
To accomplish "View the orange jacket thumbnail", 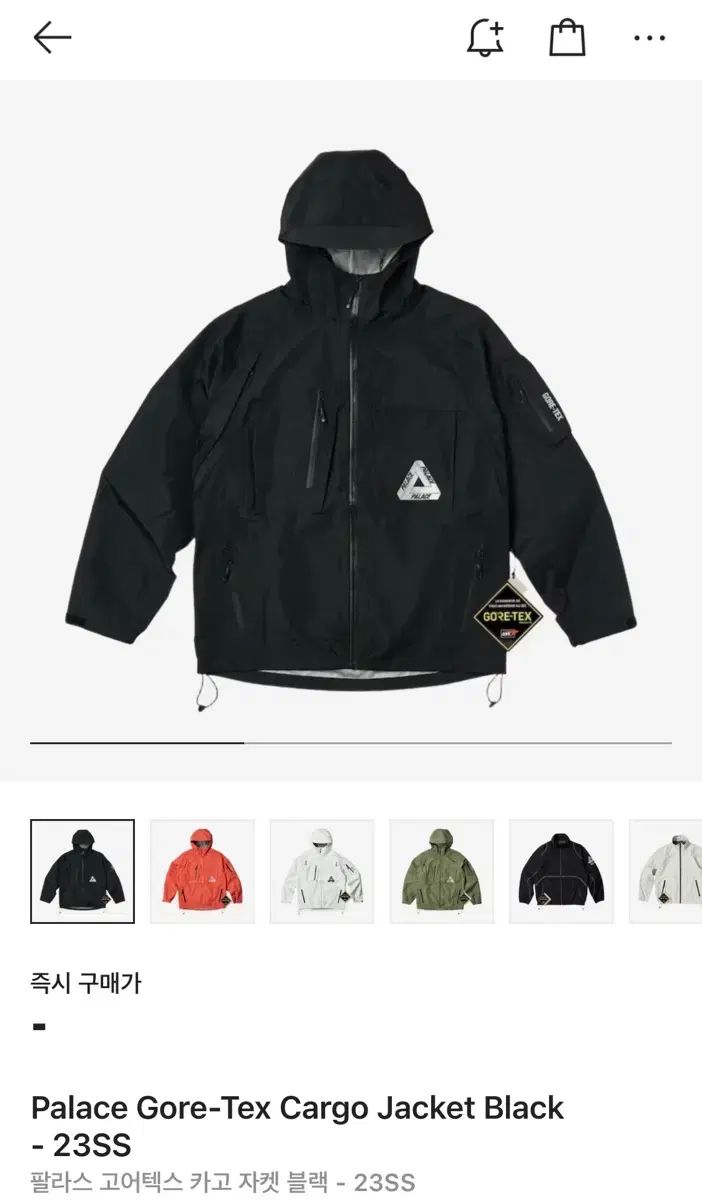I will coord(202,871).
